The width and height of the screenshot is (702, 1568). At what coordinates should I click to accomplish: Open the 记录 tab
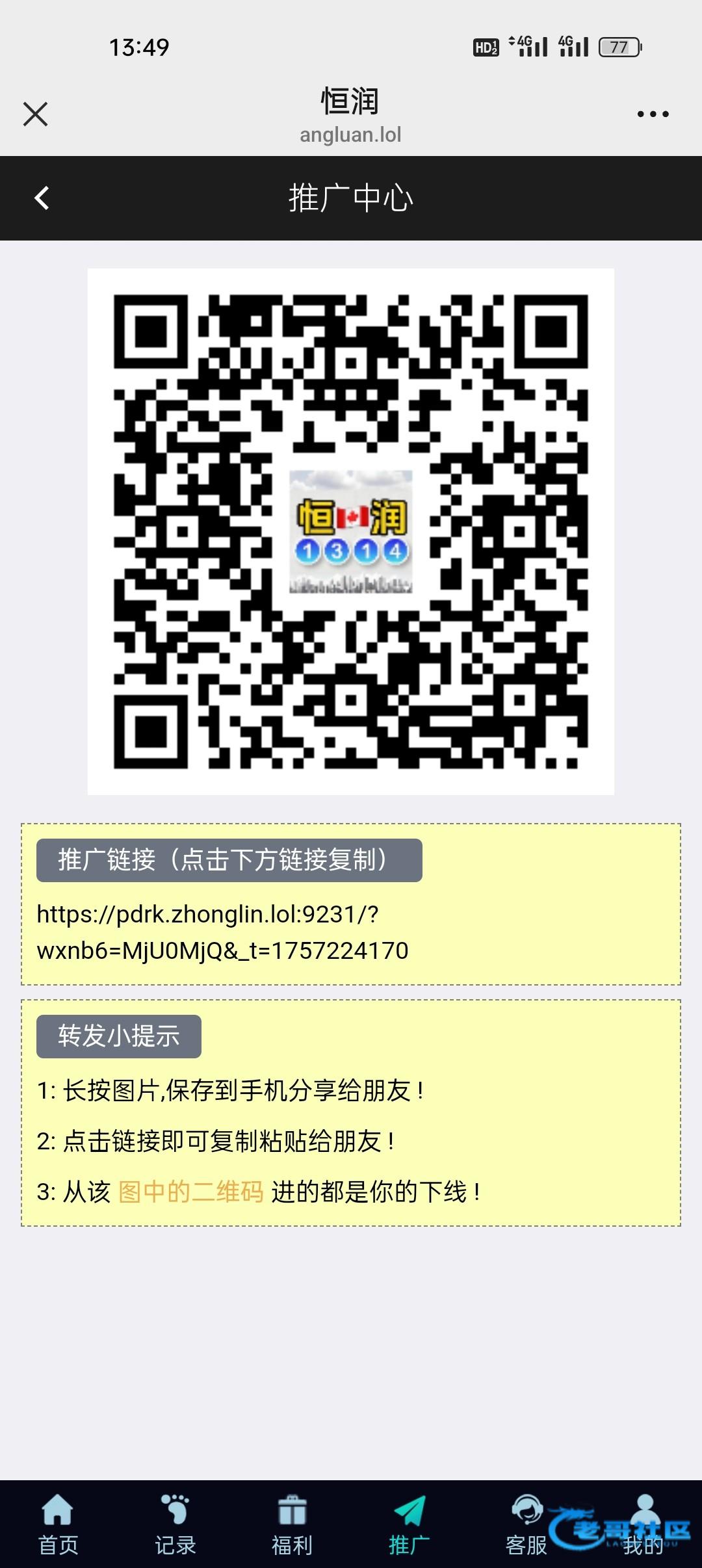[175, 1524]
